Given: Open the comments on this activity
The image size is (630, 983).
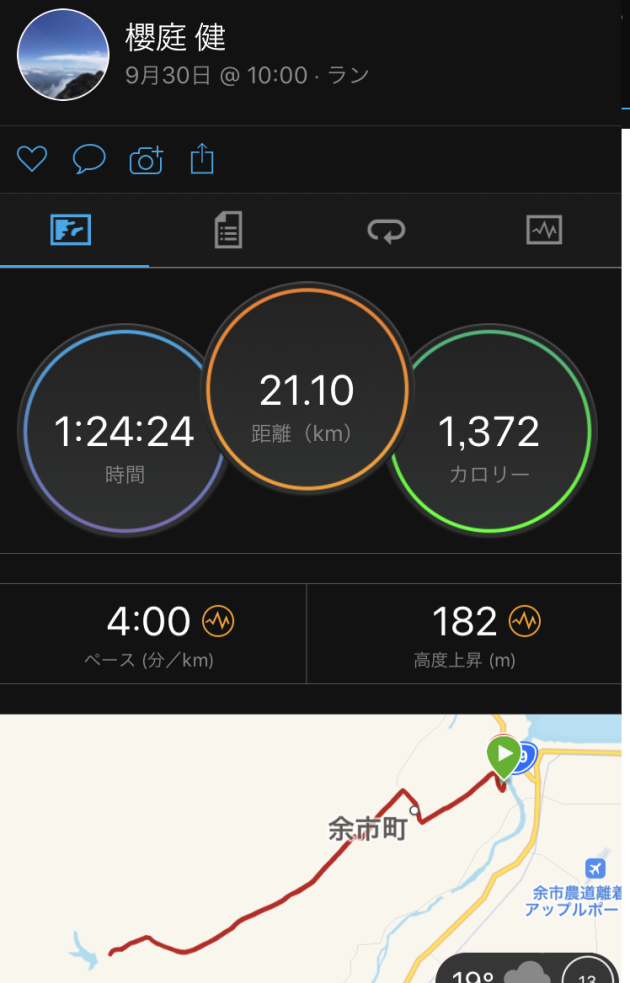Looking at the screenshot, I should 89,159.
